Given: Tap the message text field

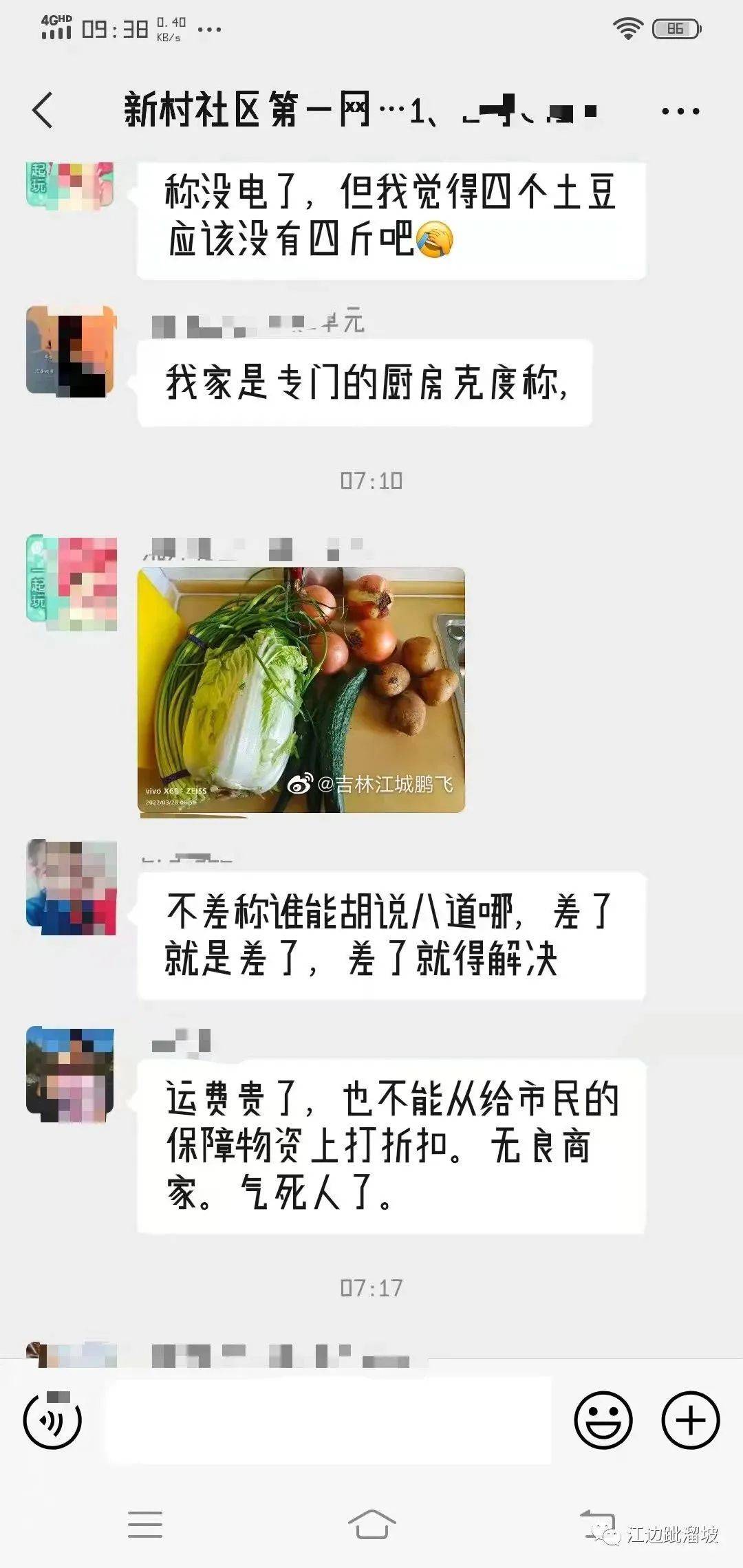Looking at the screenshot, I should point(327,1419).
